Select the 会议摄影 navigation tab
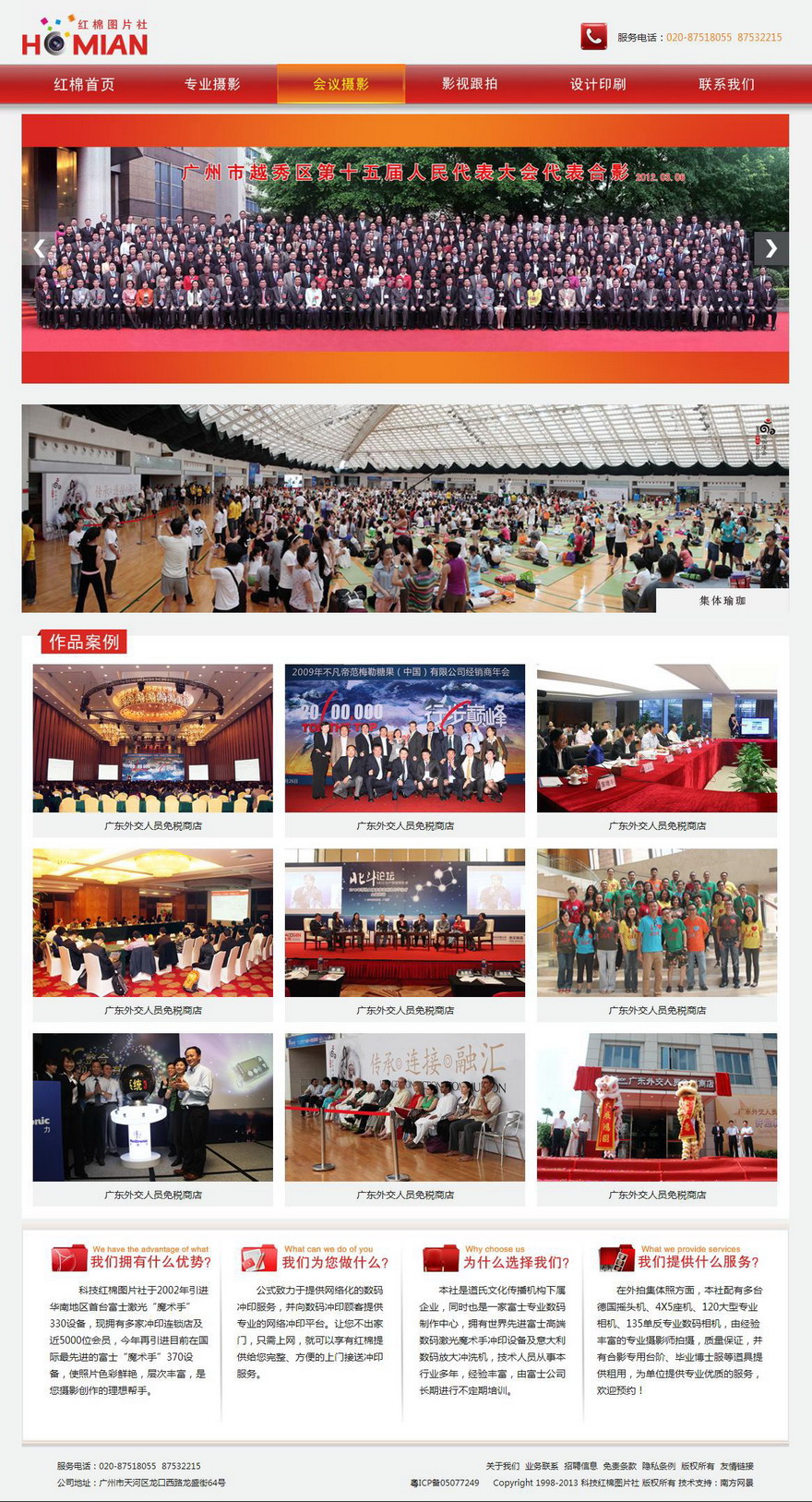Image resolution: width=812 pixels, height=1502 pixels. (x=340, y=84)
